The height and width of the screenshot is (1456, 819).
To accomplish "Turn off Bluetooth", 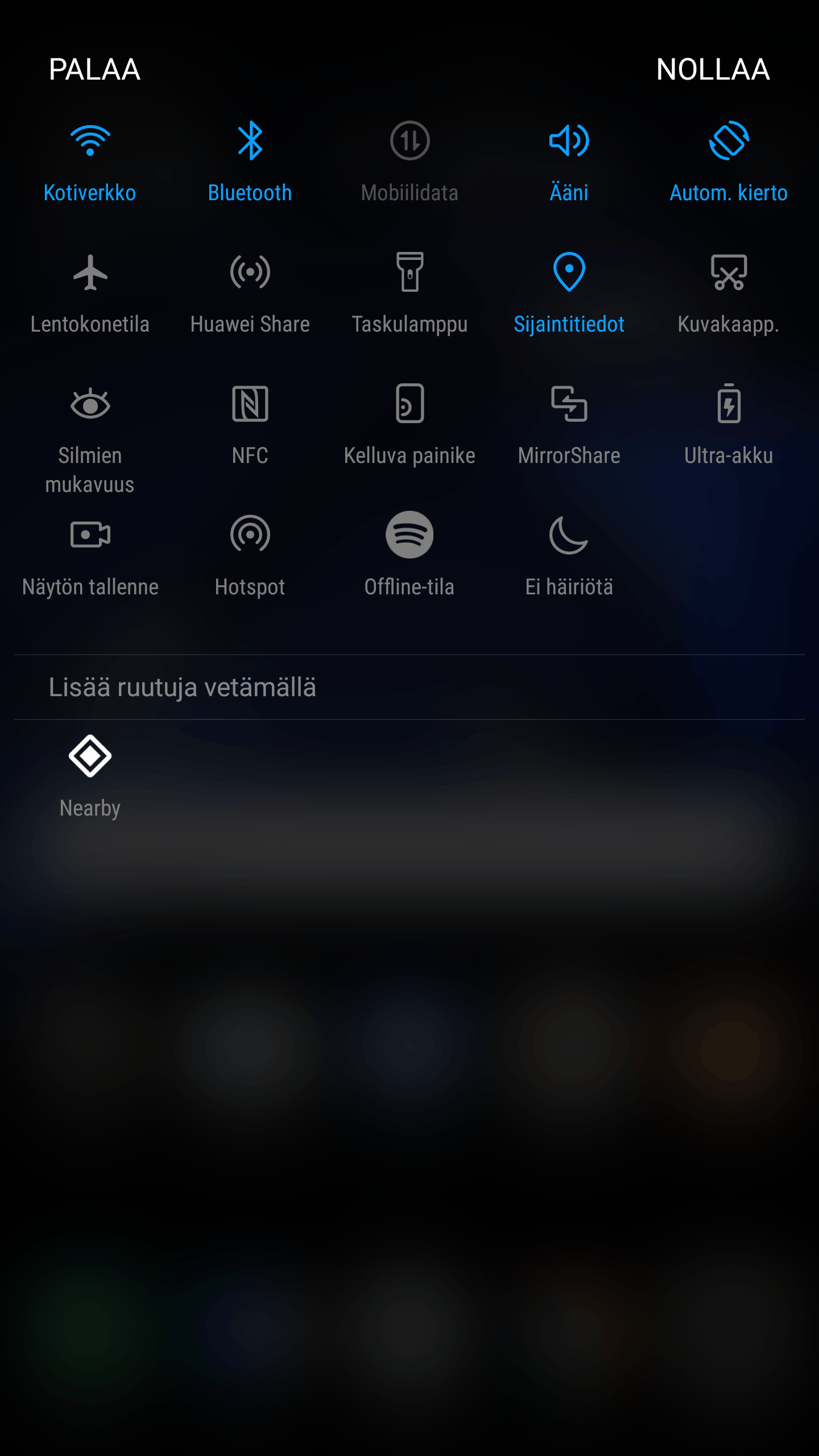I will click(250, 142).
